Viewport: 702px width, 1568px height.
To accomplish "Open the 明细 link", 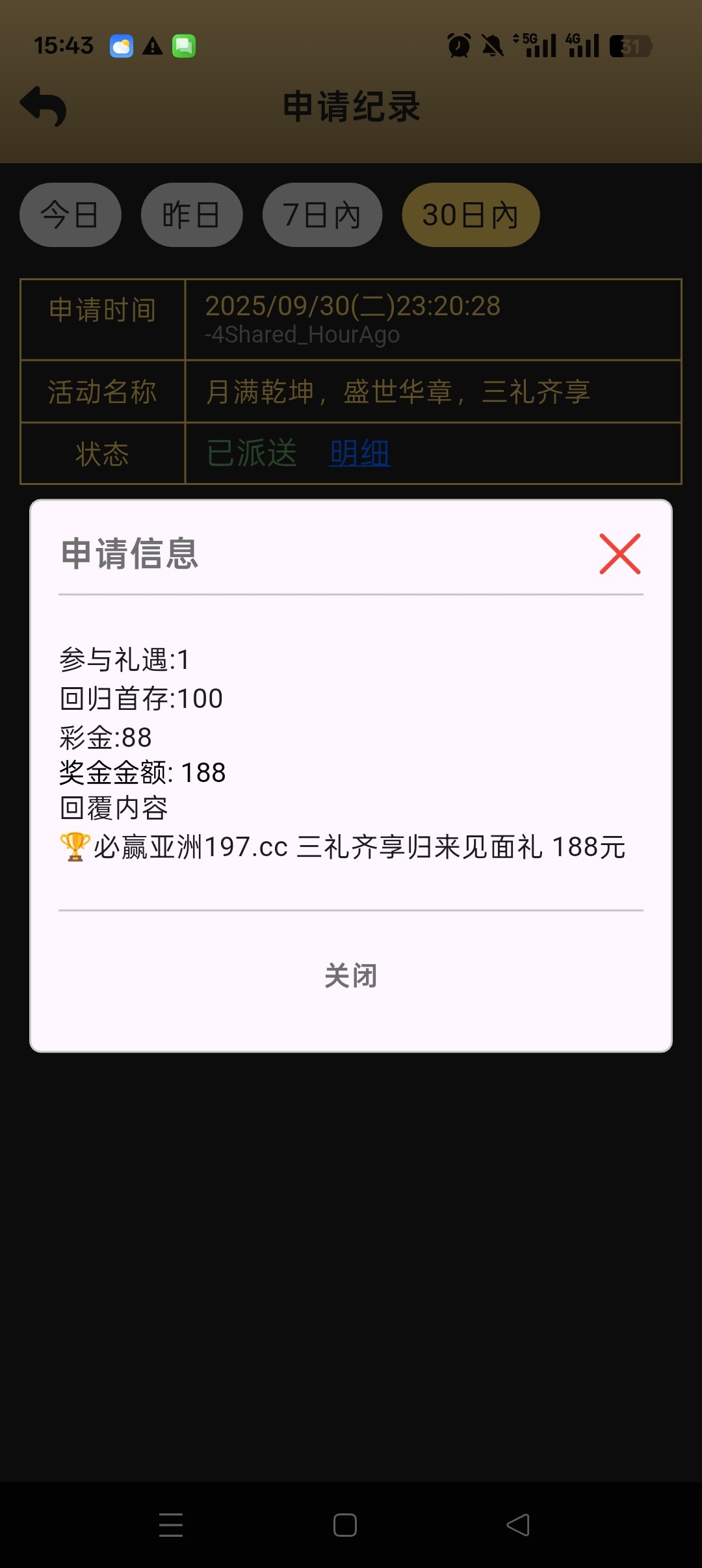I will 359,453.
